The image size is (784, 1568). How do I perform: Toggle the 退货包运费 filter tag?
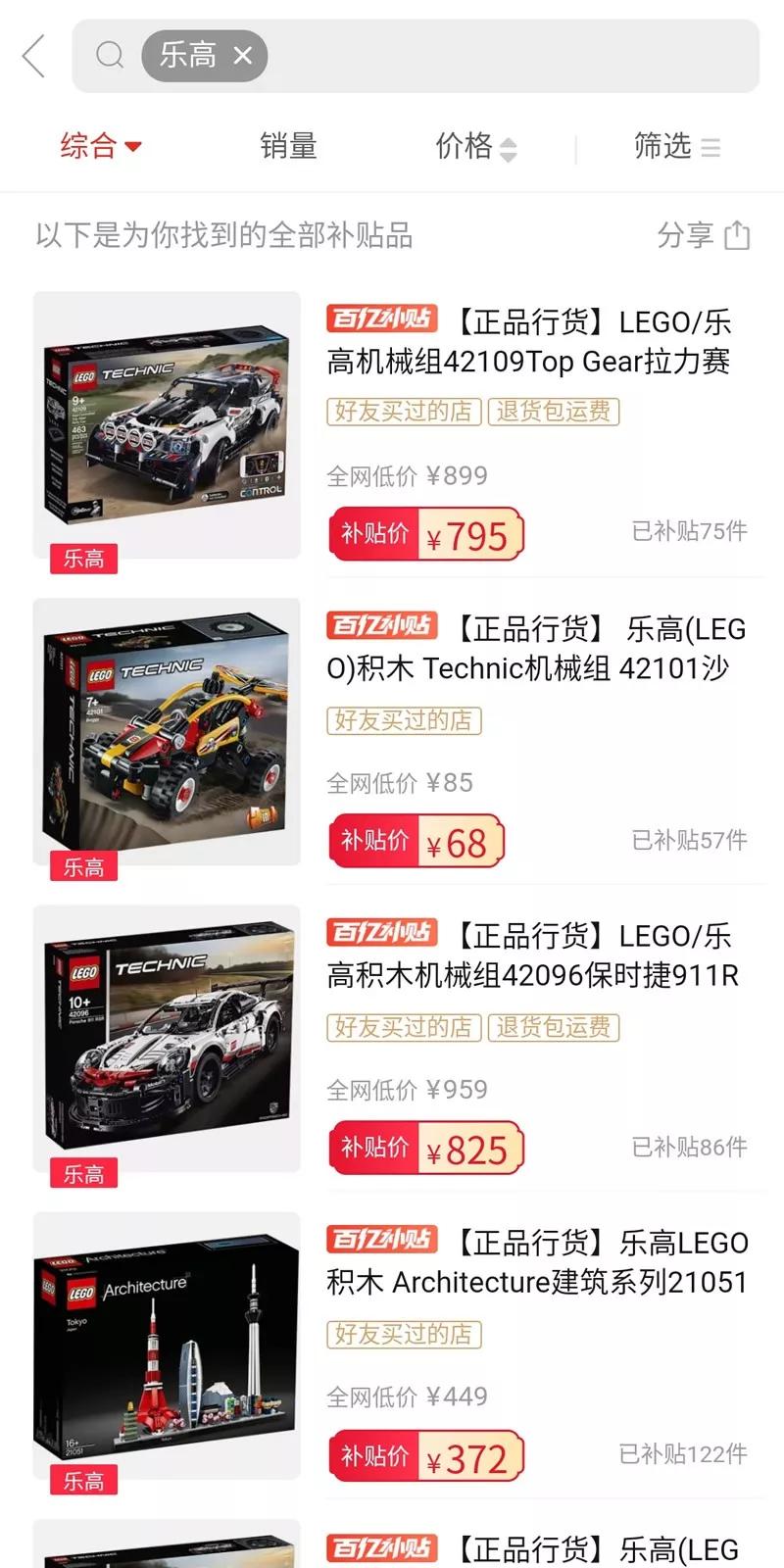pyautogui.click(x=554, y=414)
